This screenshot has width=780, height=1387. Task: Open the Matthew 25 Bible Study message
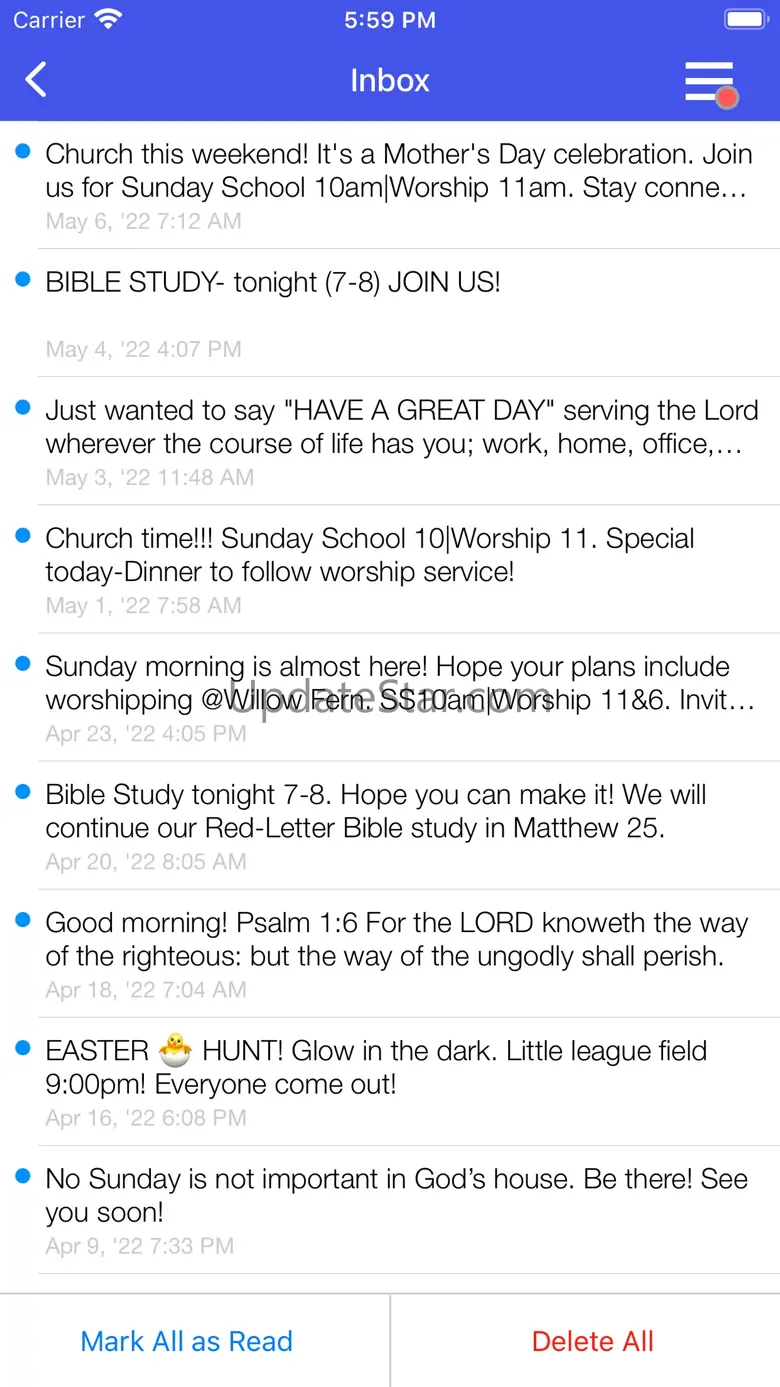pos(398,825)
